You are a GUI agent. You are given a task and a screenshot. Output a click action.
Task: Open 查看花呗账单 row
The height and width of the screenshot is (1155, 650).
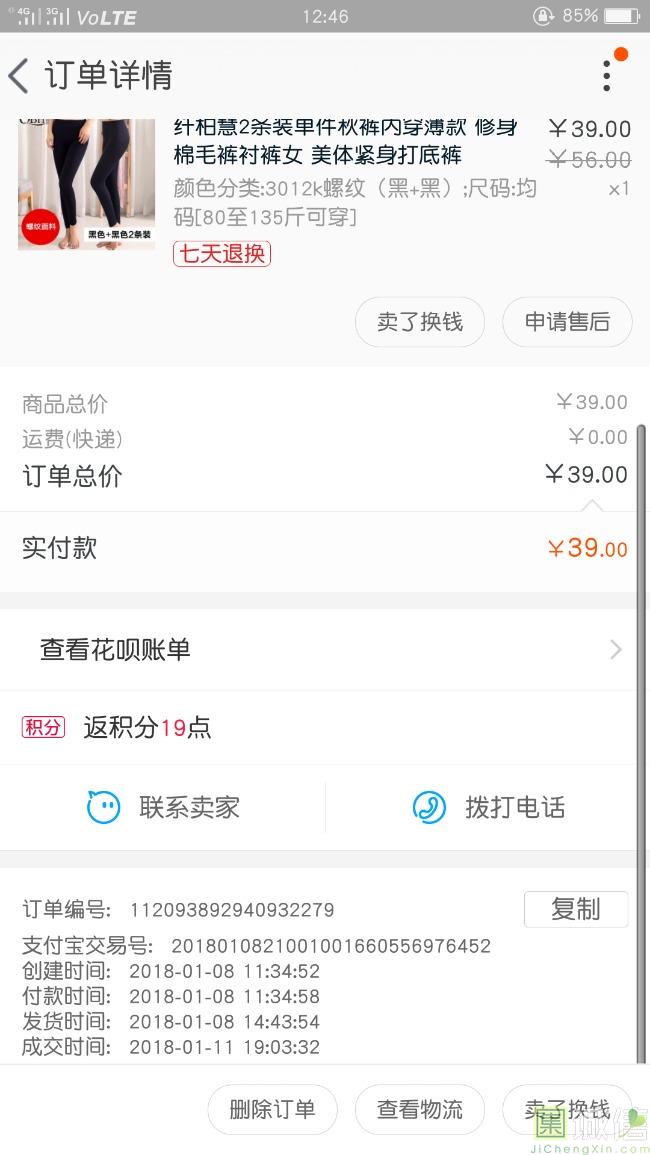coord(324,650)
